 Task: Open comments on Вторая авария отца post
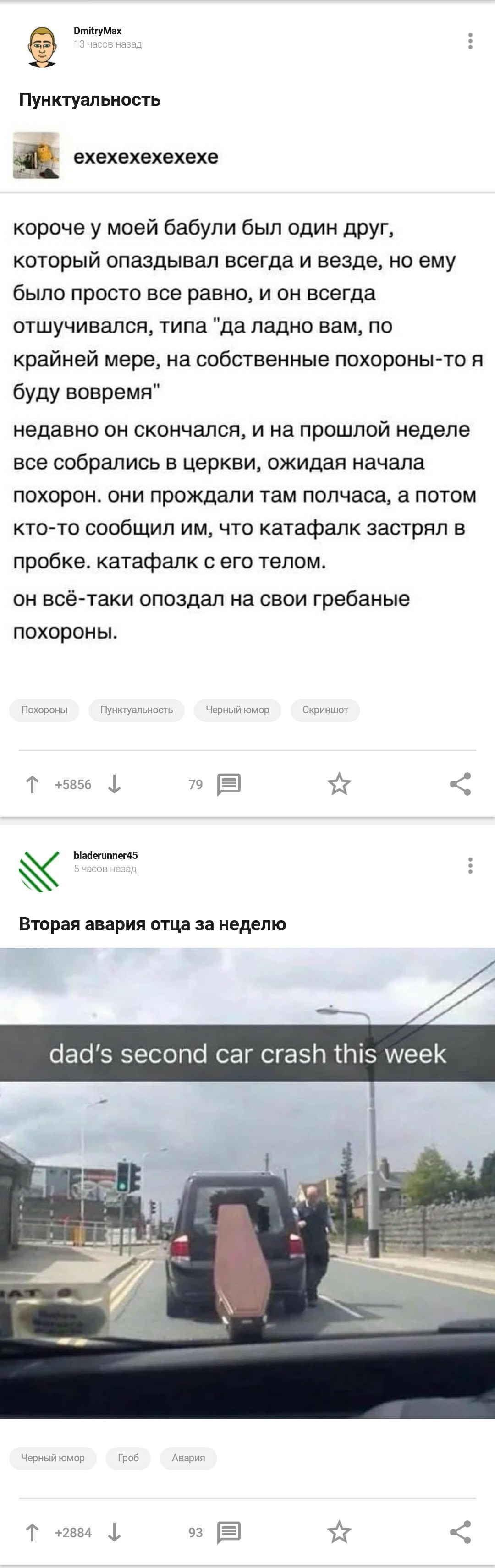coord(228,1532)
